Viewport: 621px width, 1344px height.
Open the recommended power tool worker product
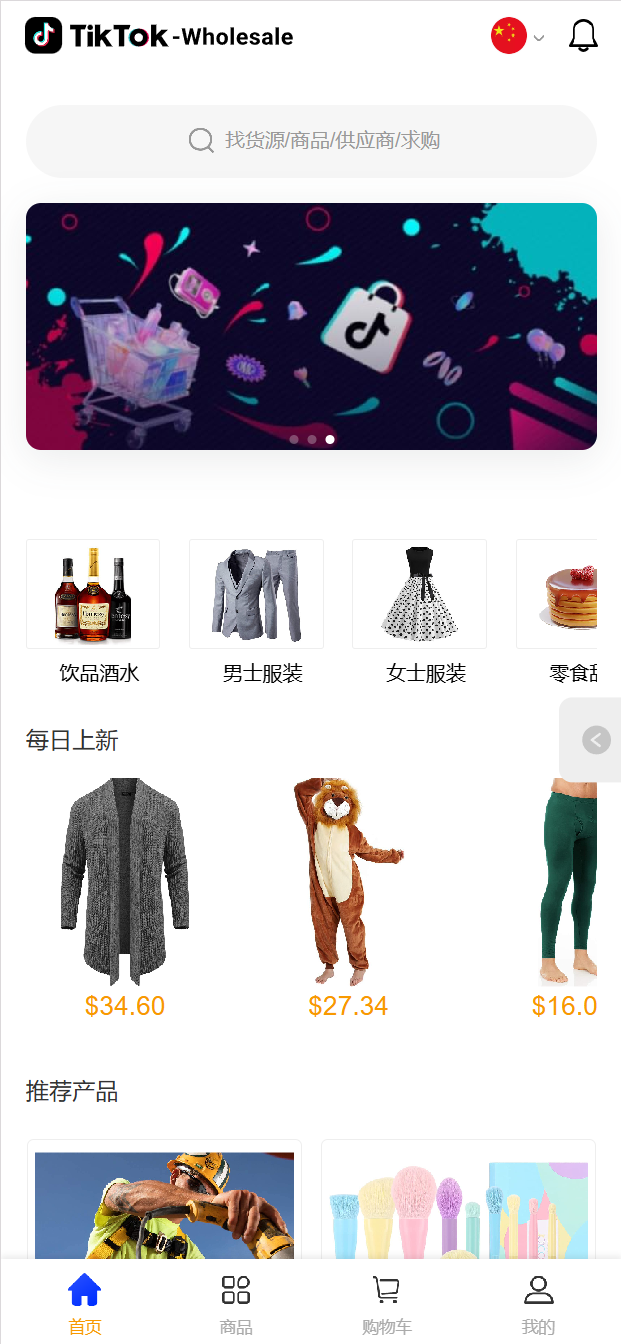164,1203
